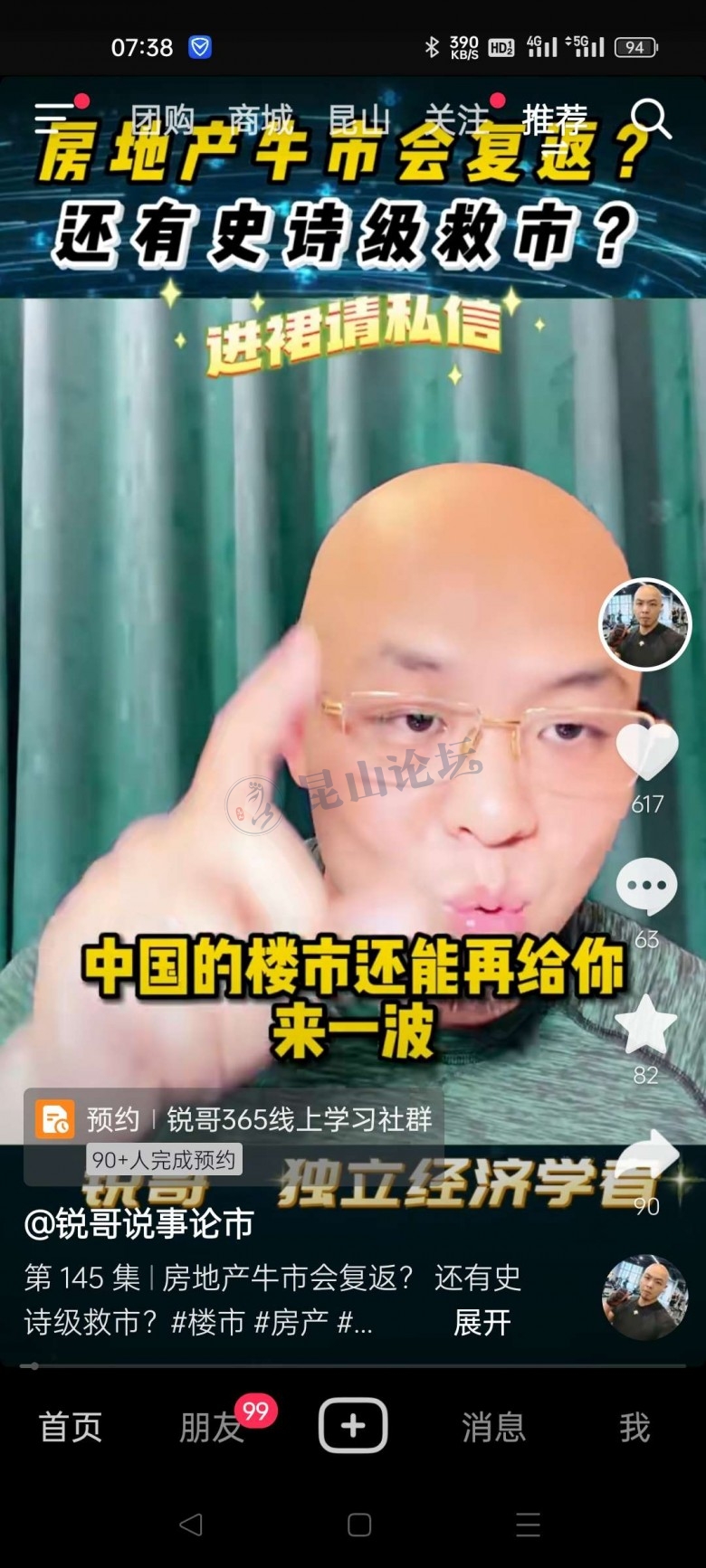Open the comments bubble icon
706x1568 pixels.
pos(646,887)
